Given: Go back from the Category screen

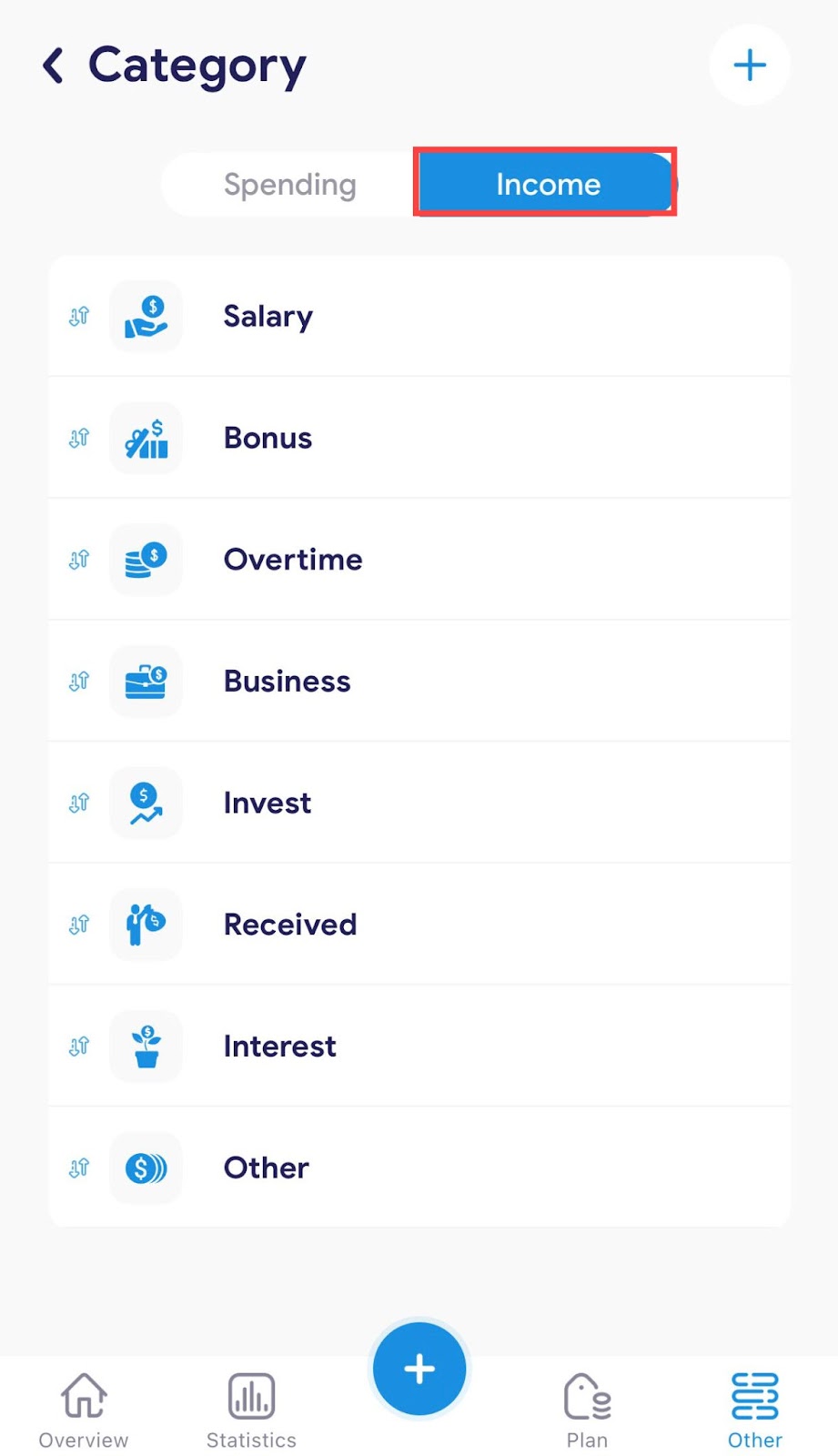Looking at the screenshot, I should tap(54, 66).
